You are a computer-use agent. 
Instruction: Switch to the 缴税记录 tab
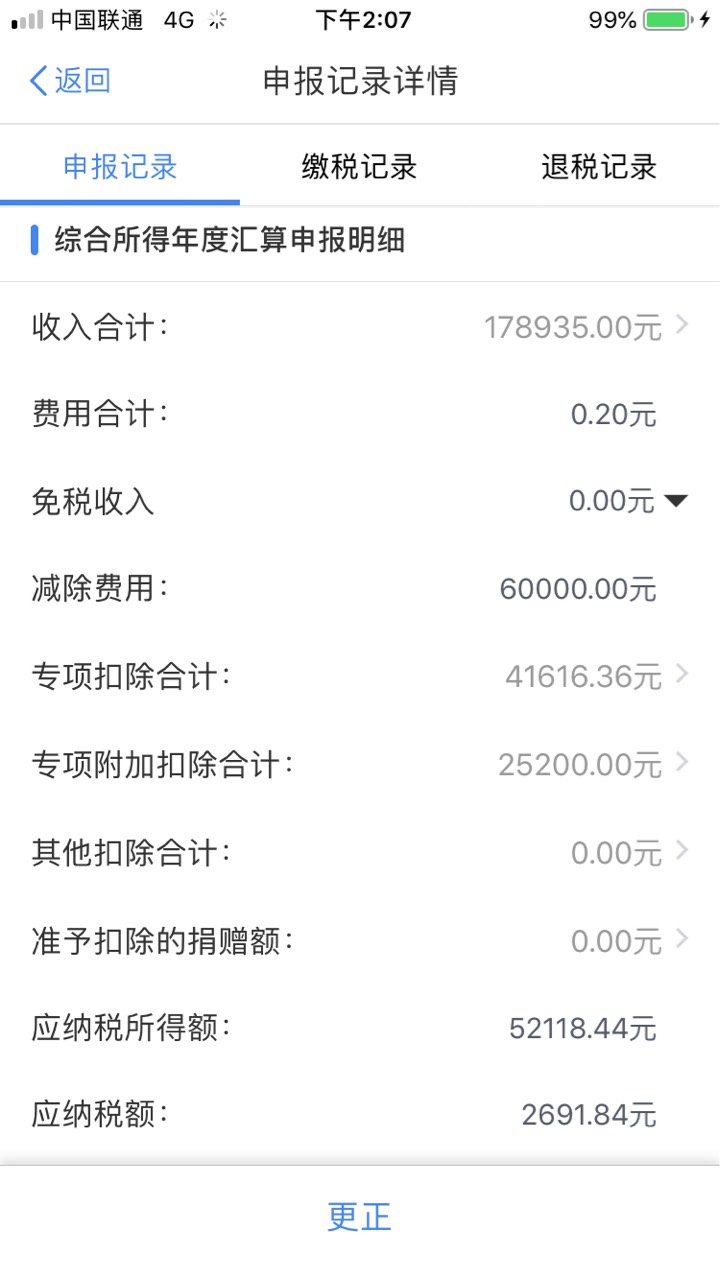click(359, 167)
